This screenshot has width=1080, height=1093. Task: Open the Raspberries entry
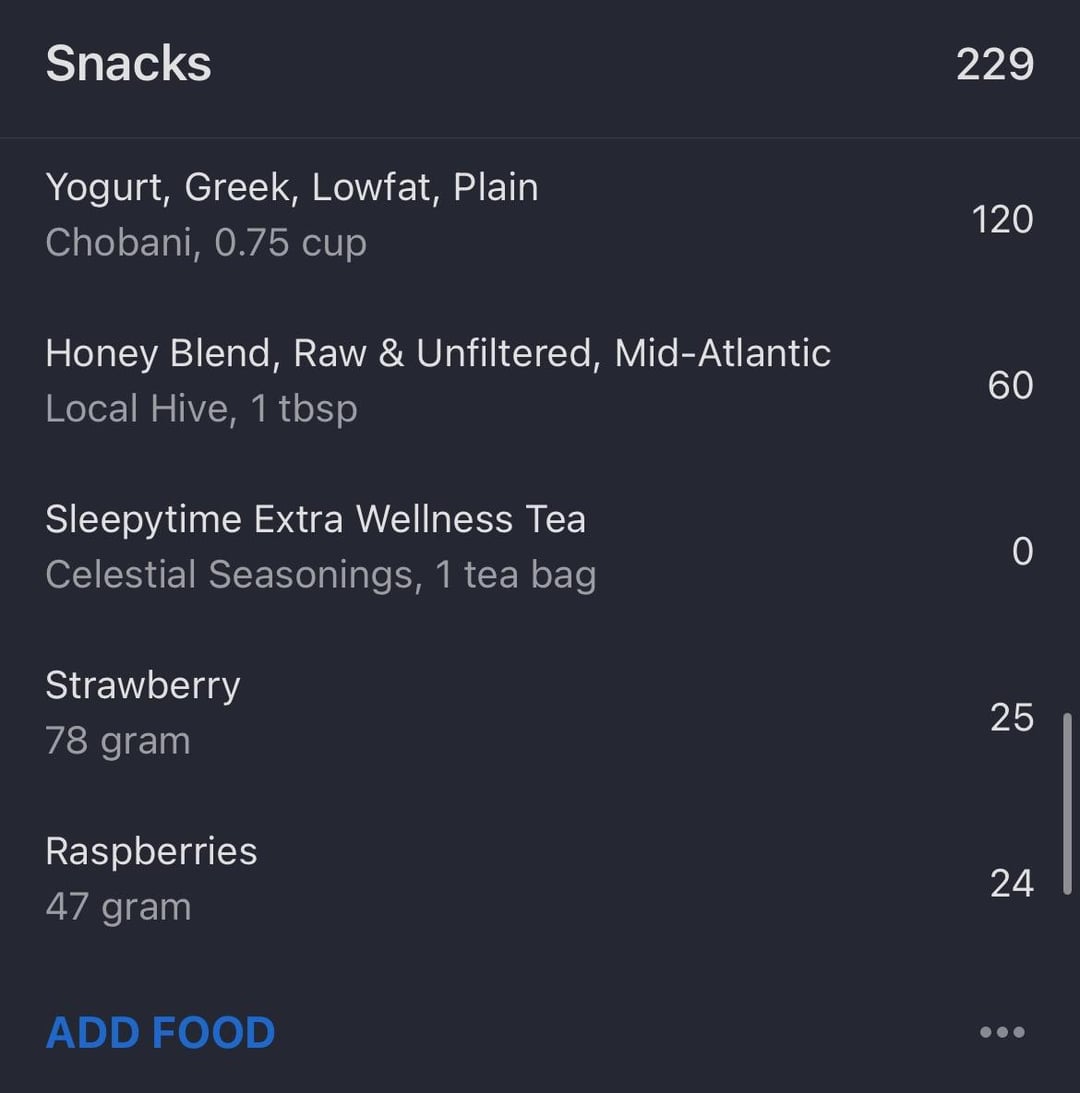(x=151, y=878)
